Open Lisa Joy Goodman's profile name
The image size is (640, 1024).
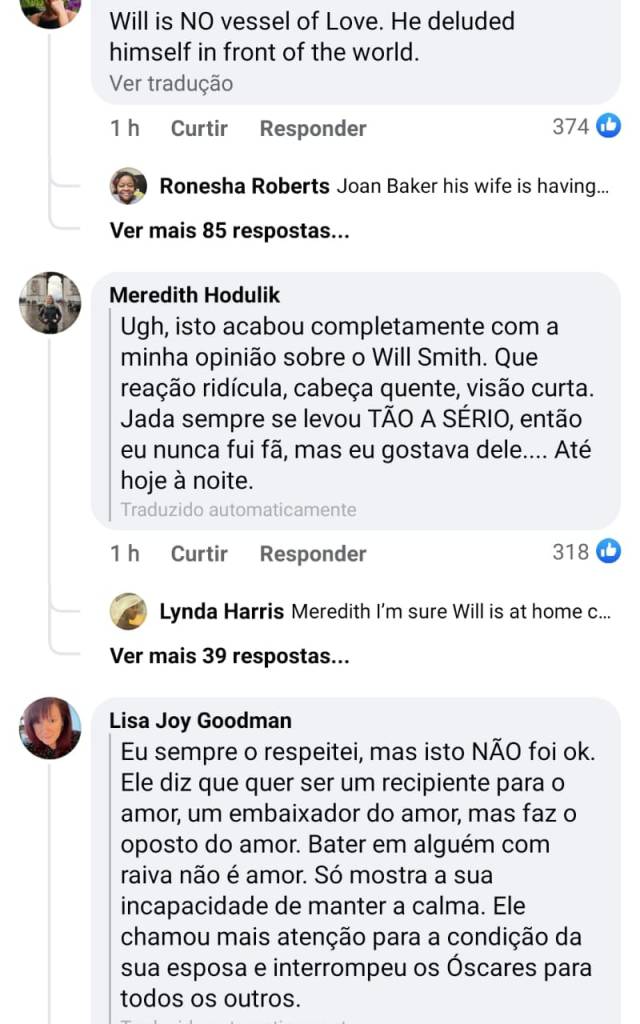pos(200,721)
